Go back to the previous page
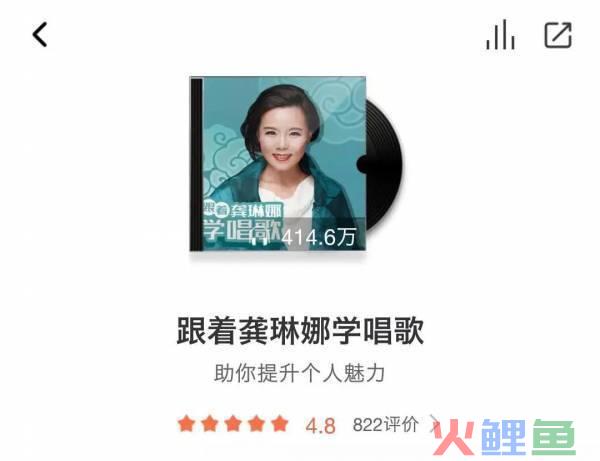The image size is (600, 461). [x=40, y=35]
